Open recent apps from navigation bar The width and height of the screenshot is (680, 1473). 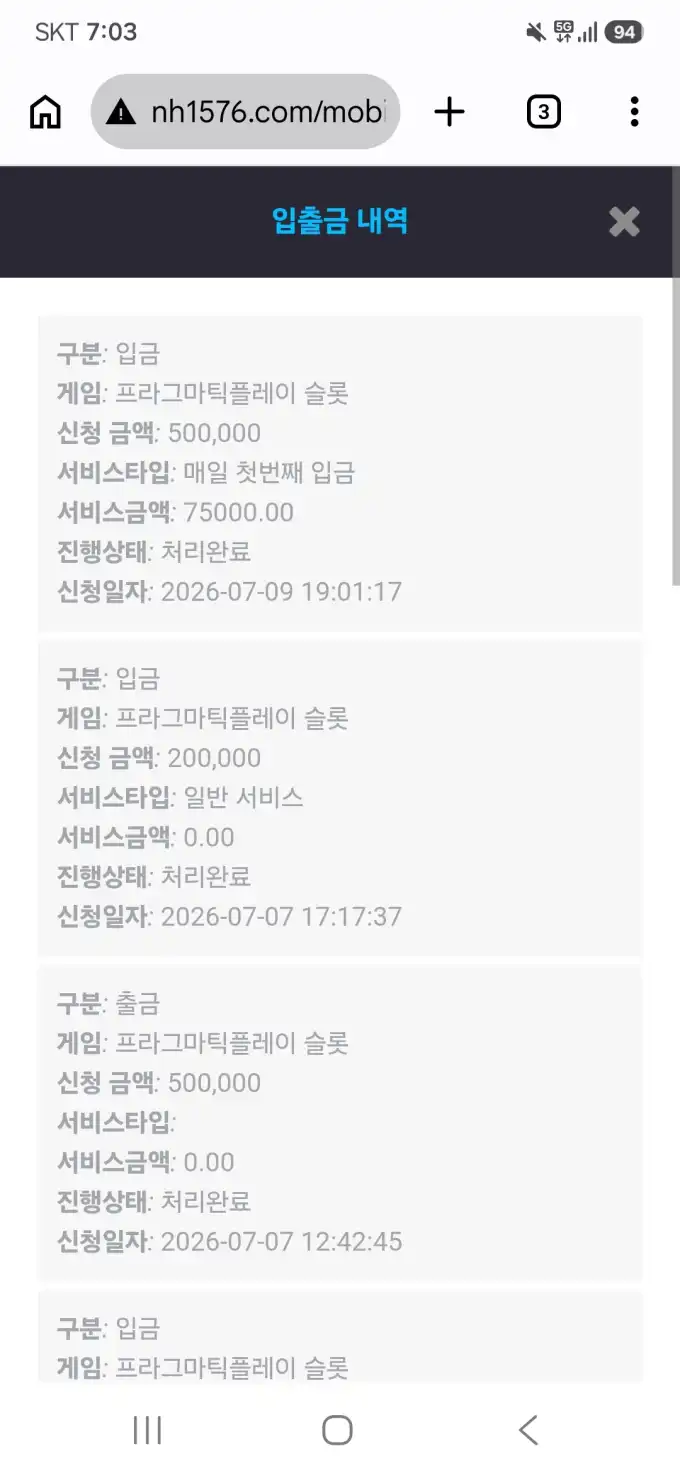tap(148, 1430)
